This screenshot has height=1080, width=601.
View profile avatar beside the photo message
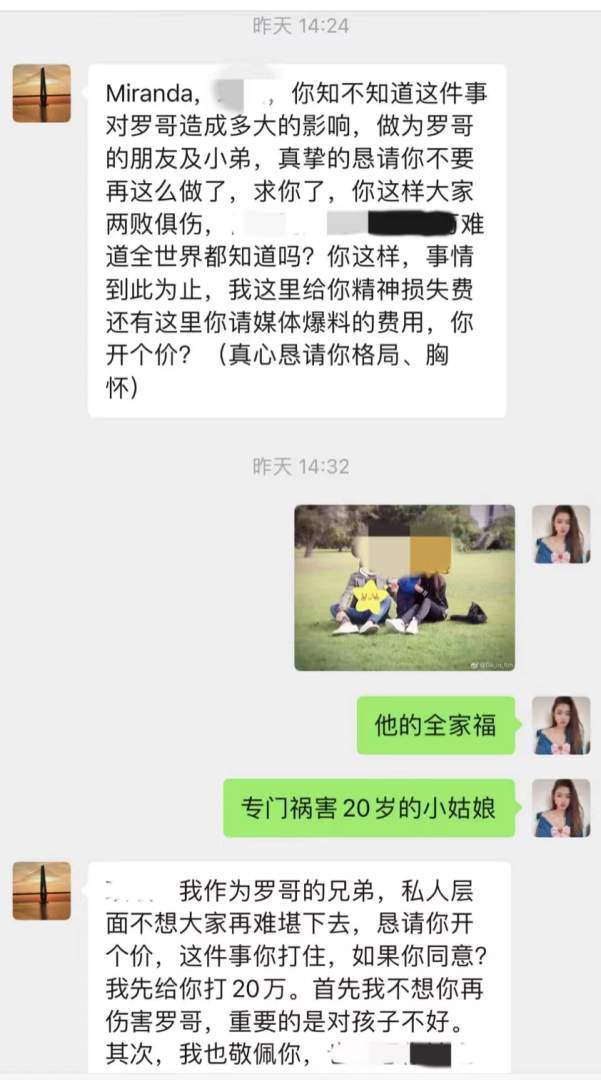click(x=560, y=534)
